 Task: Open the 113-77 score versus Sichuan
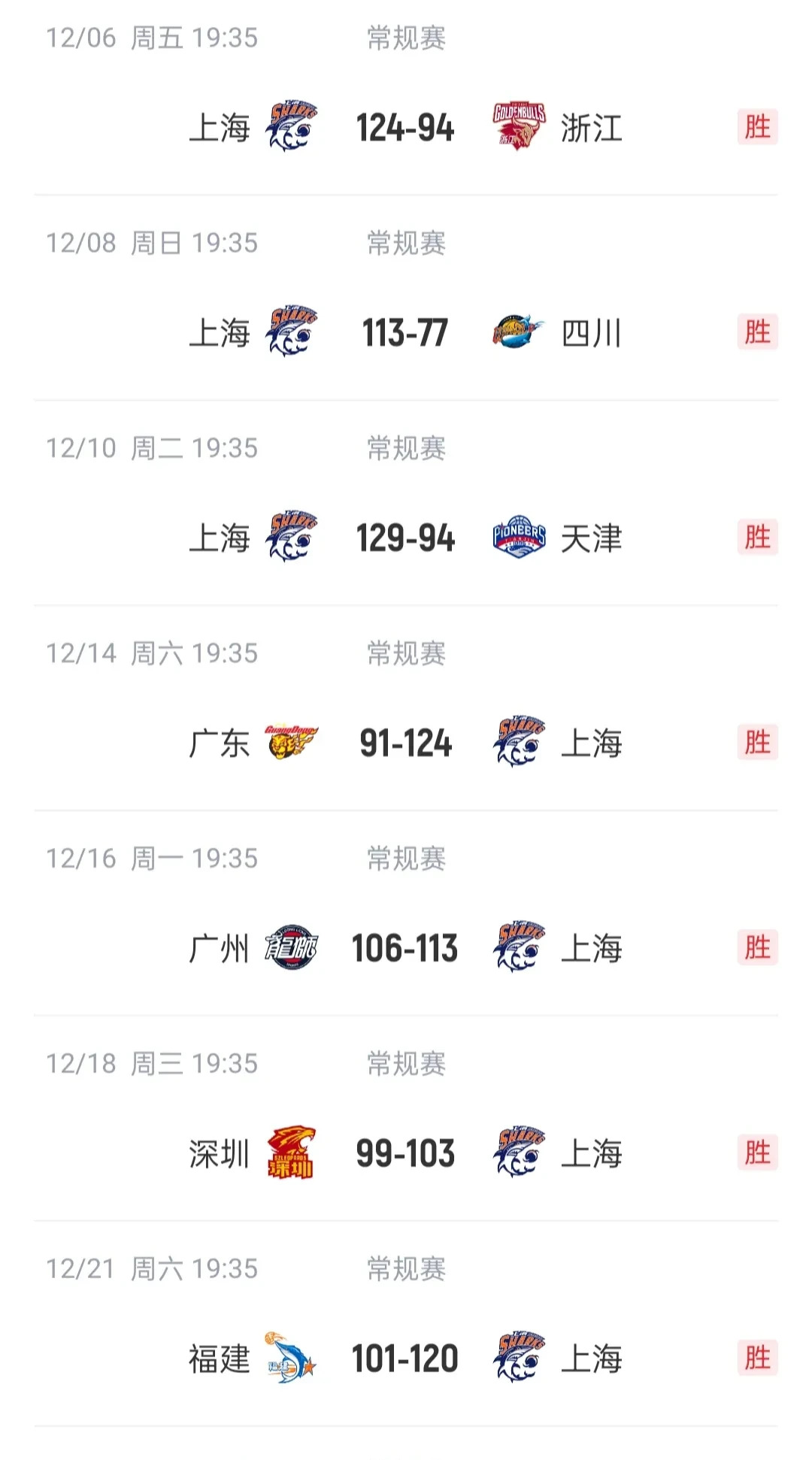tap(404, 333)
